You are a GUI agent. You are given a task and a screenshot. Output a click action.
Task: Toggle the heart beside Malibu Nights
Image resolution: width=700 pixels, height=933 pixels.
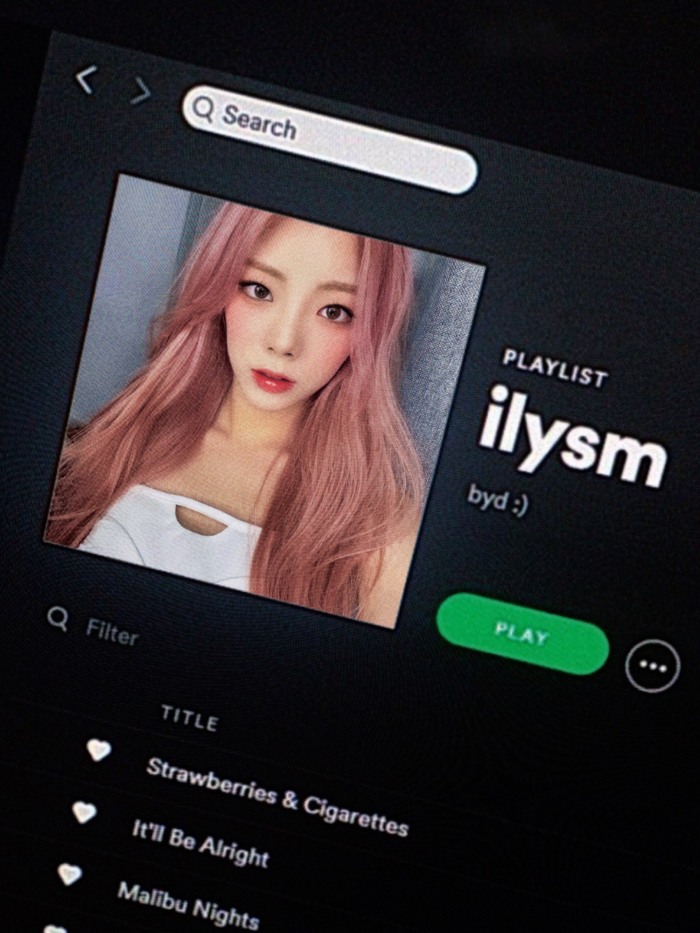point(69,873)
